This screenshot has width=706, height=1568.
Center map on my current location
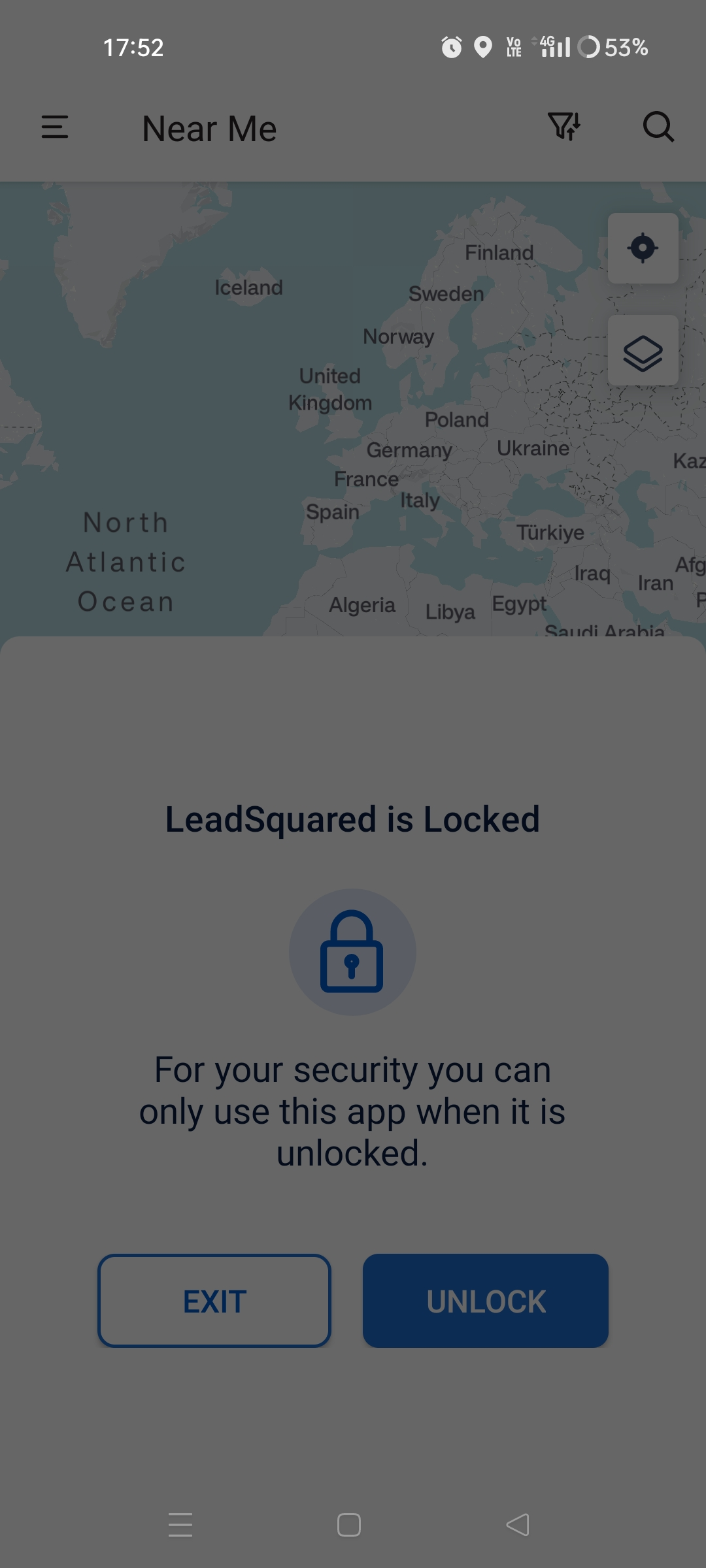point(643,248)
